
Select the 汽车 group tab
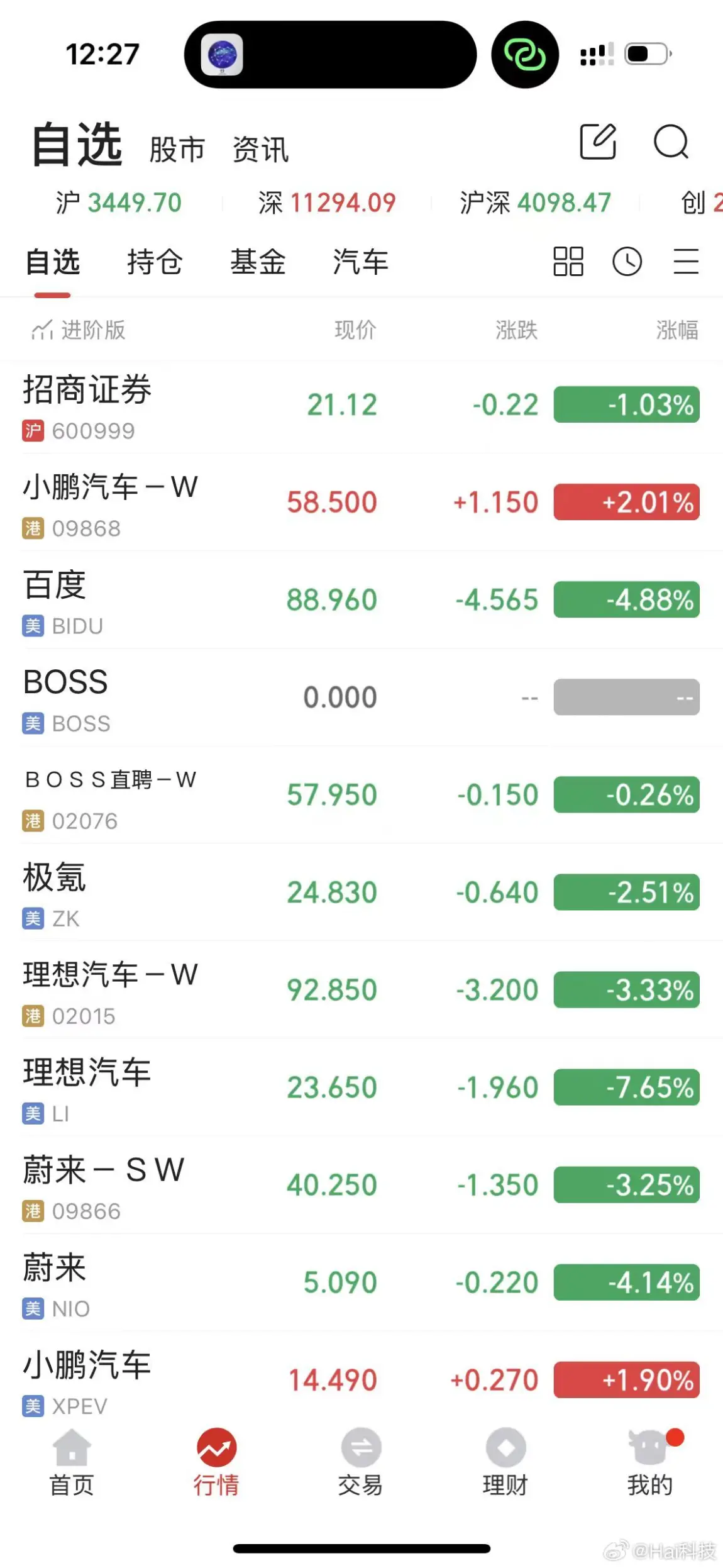pyautogui.click(x=361, y=262)
